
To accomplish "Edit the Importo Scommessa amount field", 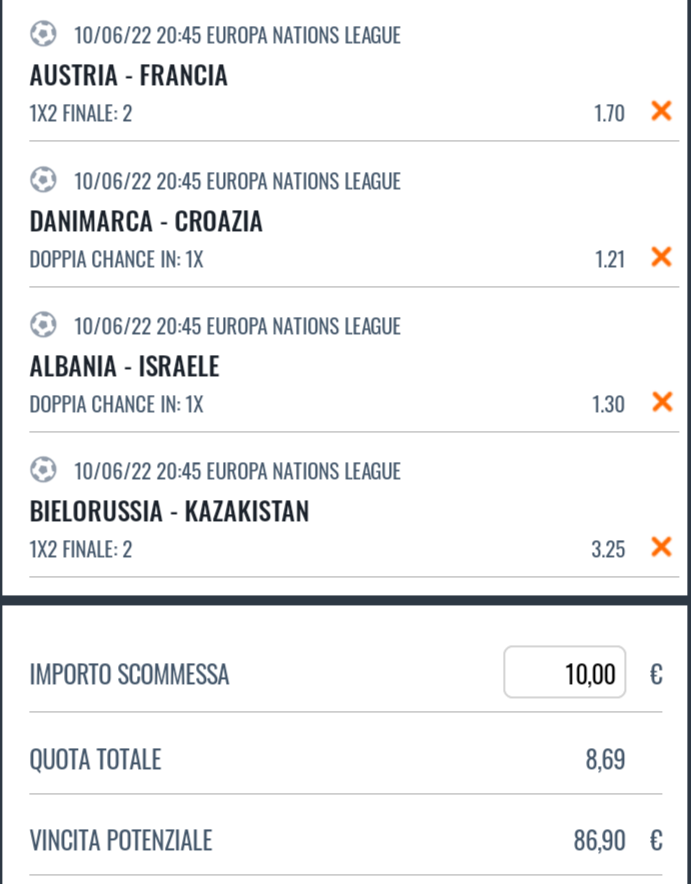I will click(x=565, y=673).
